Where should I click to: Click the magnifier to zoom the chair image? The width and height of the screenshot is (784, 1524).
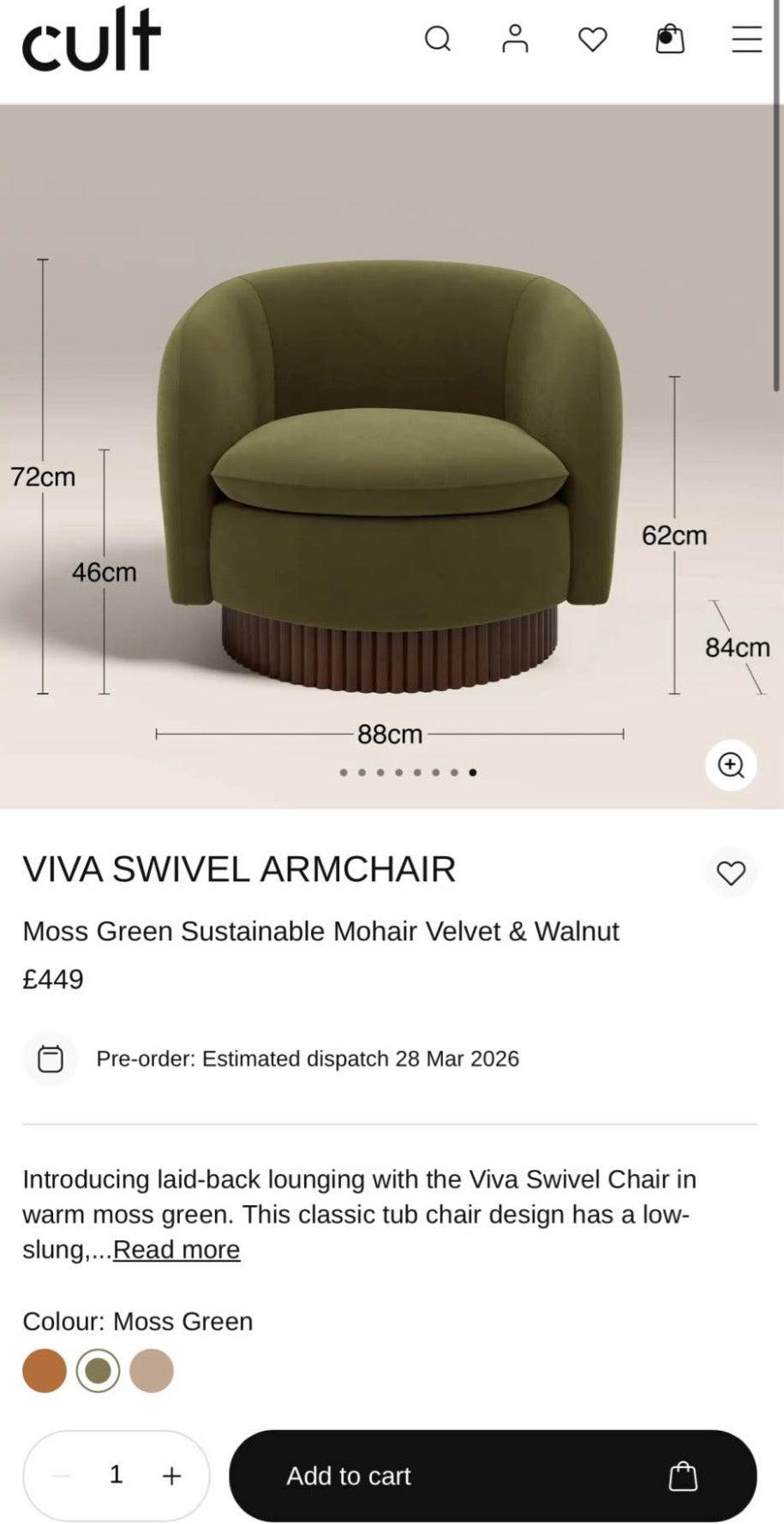(730, 765)
